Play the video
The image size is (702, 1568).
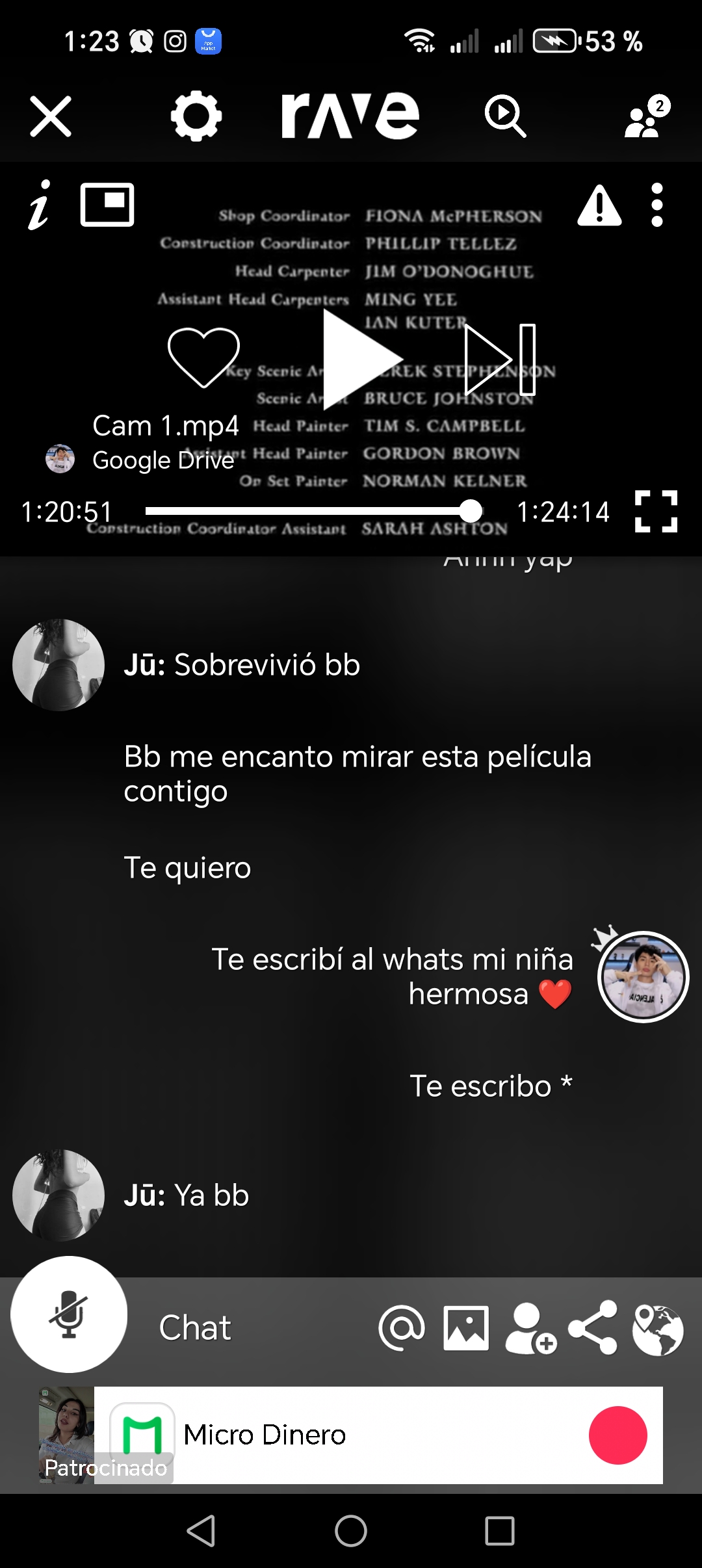coord(357,359)
